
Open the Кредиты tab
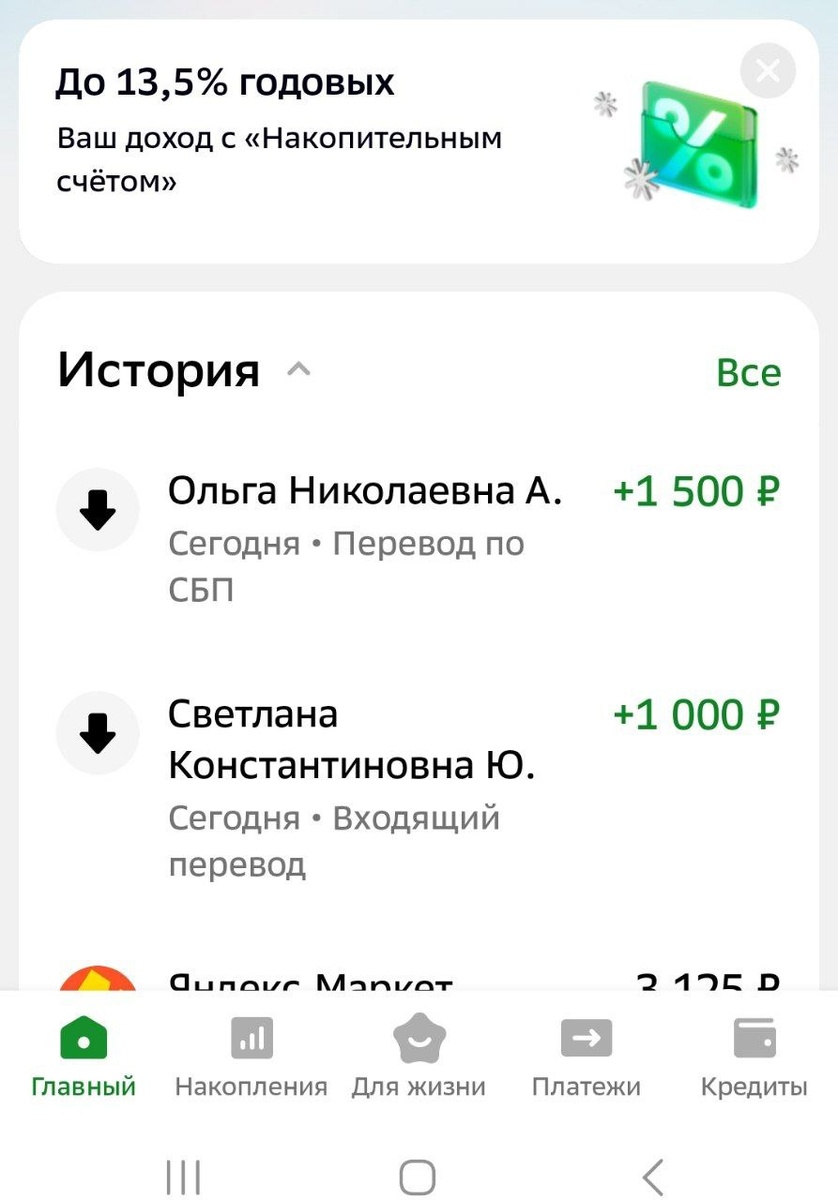(x=753, y=1058)
